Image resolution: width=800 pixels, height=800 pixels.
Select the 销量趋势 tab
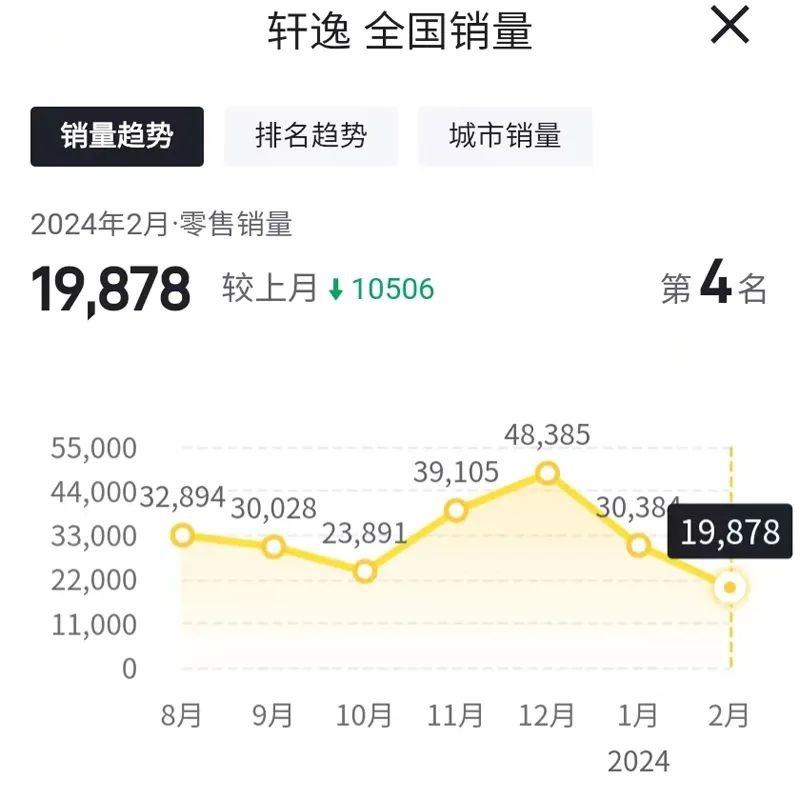[x=117, y=137]
